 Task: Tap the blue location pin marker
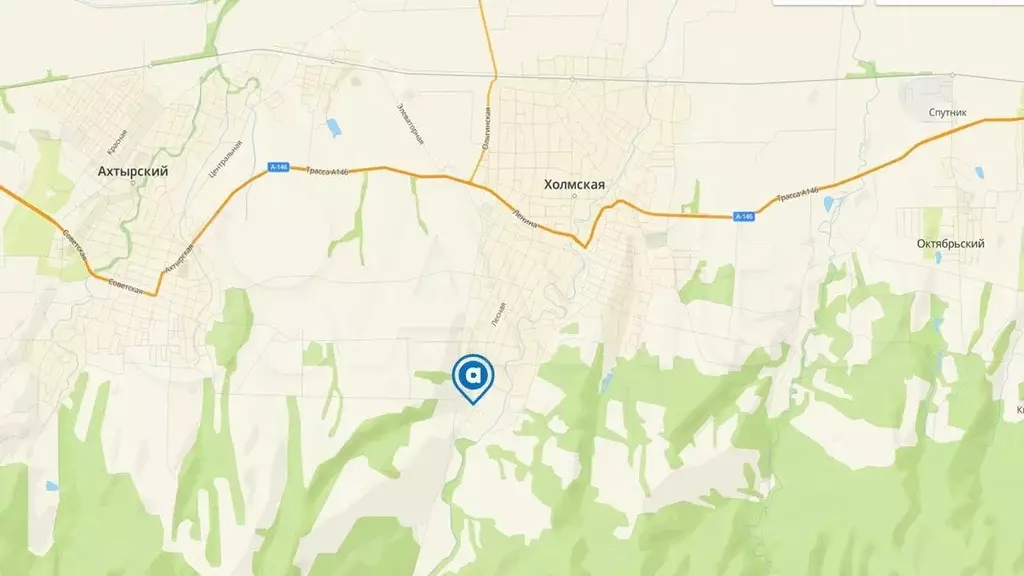(473, 376)
